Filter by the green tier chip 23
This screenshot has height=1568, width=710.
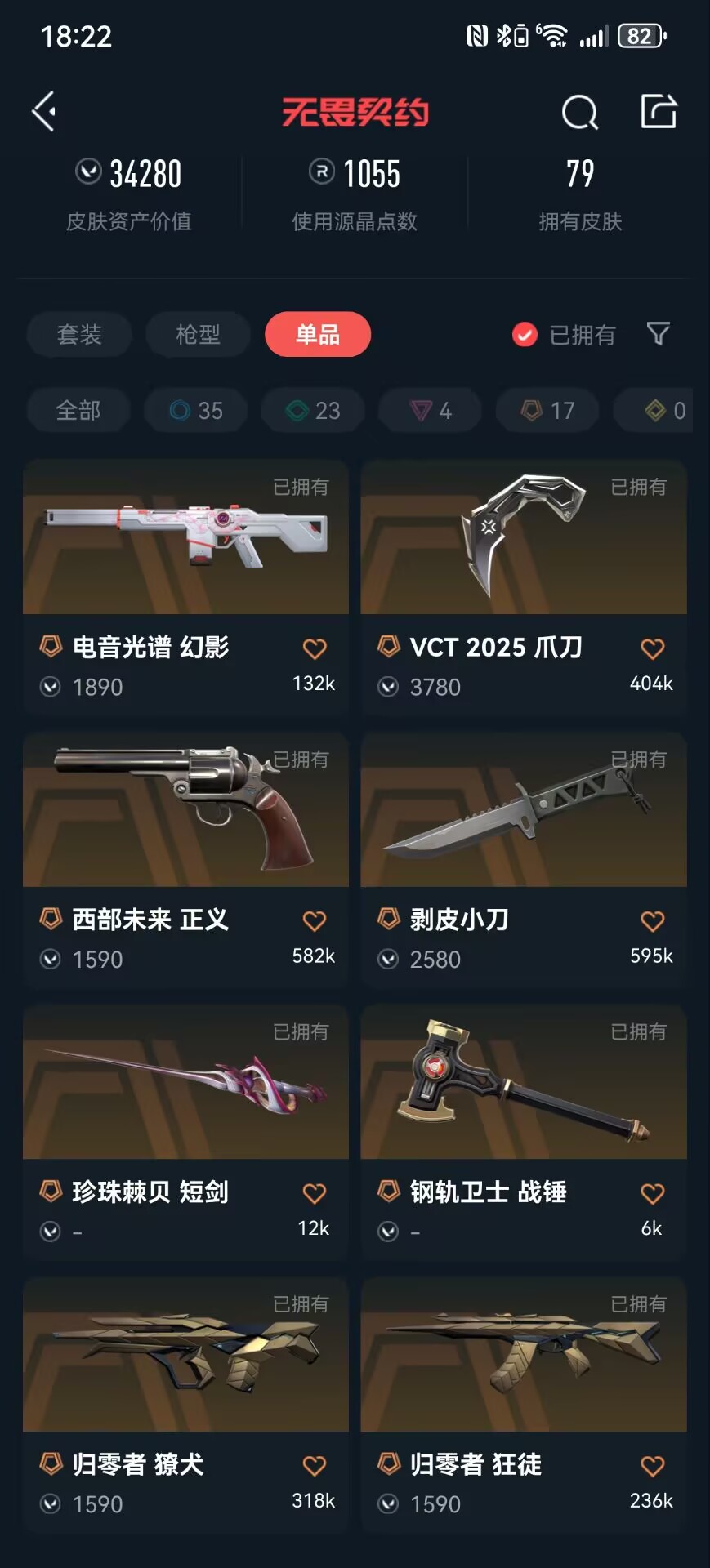pos(313,410)
